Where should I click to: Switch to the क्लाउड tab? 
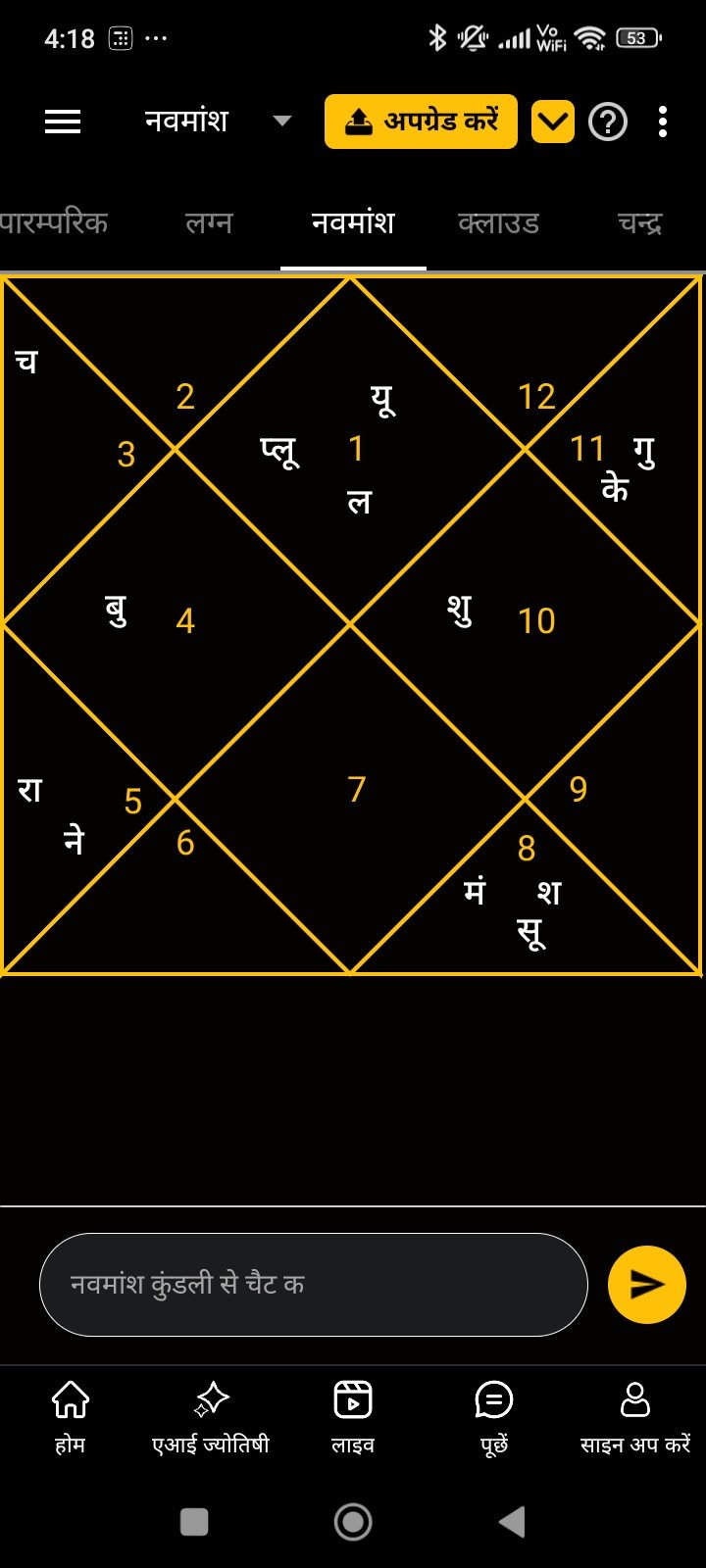(x=498, y=223)
